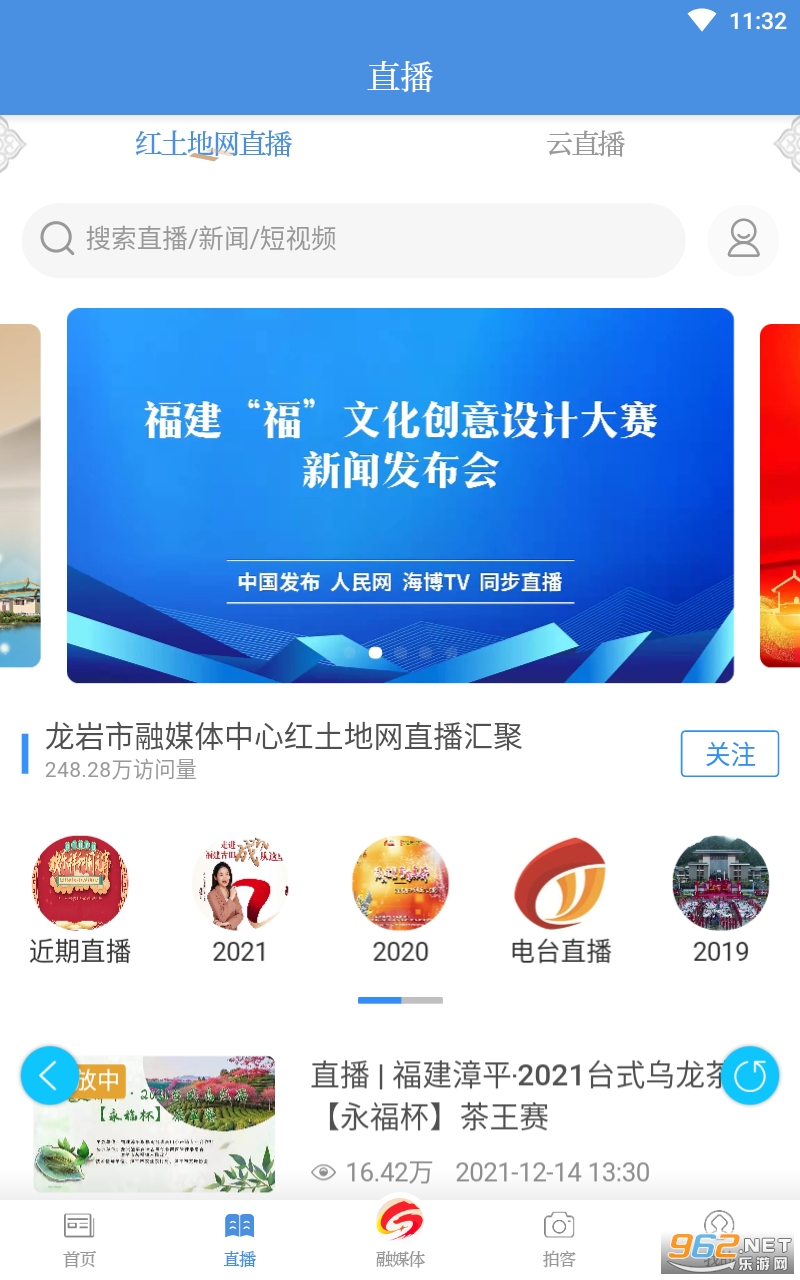Open the 电台直播 category
This screenshot has height=1280, width=800.
tap(561, 900)
